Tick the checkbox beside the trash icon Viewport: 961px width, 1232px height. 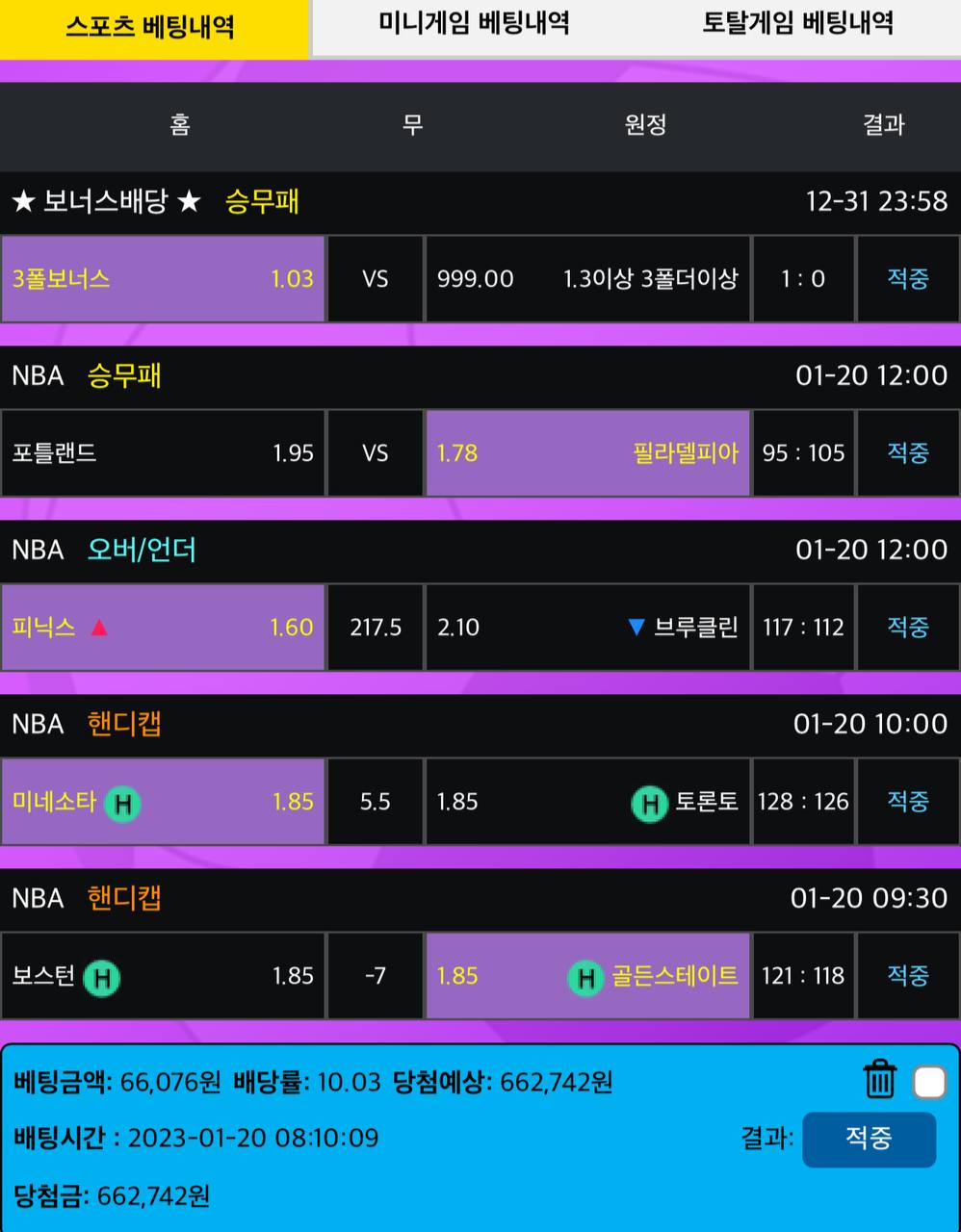pyautogui.click(x=929, y=1082)
